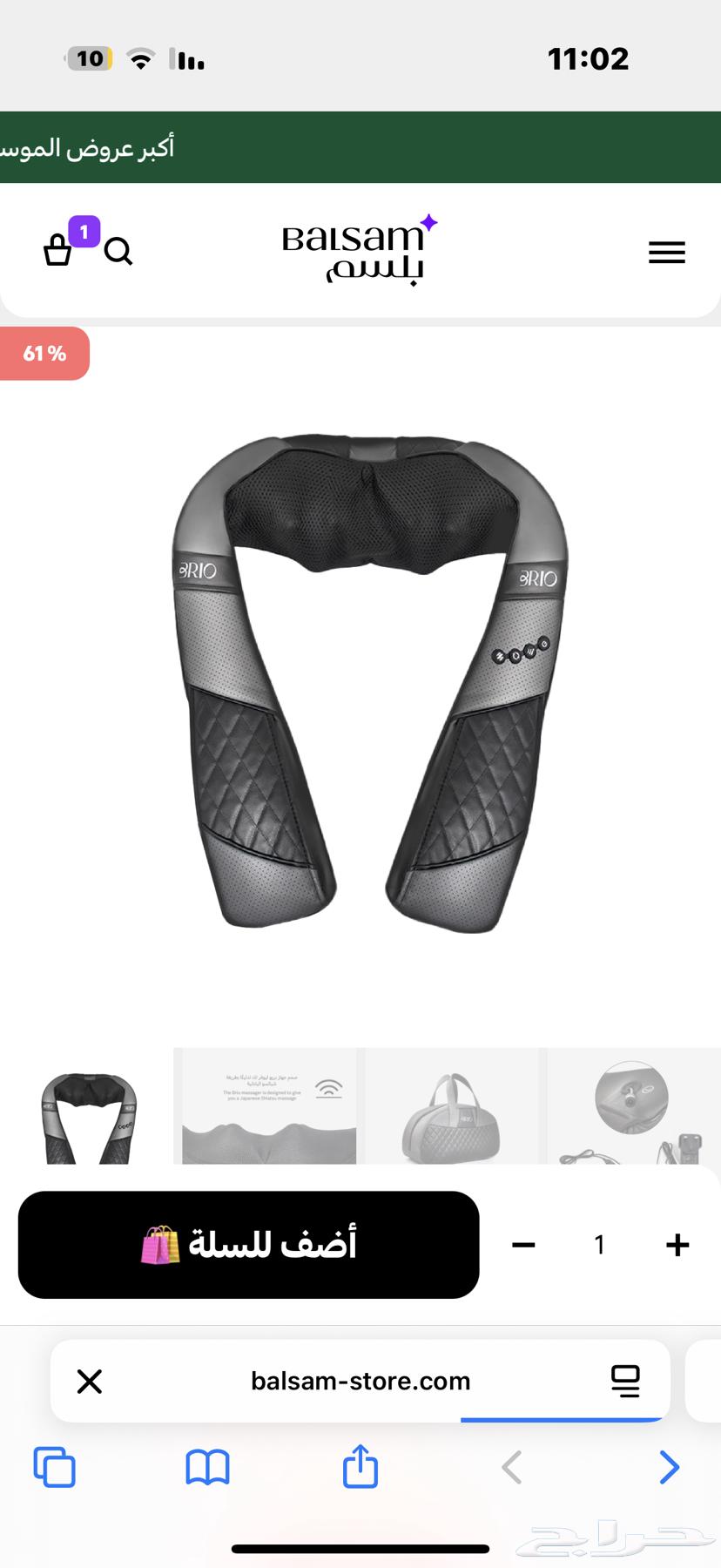Share this product page

(x=360, y=1465)
